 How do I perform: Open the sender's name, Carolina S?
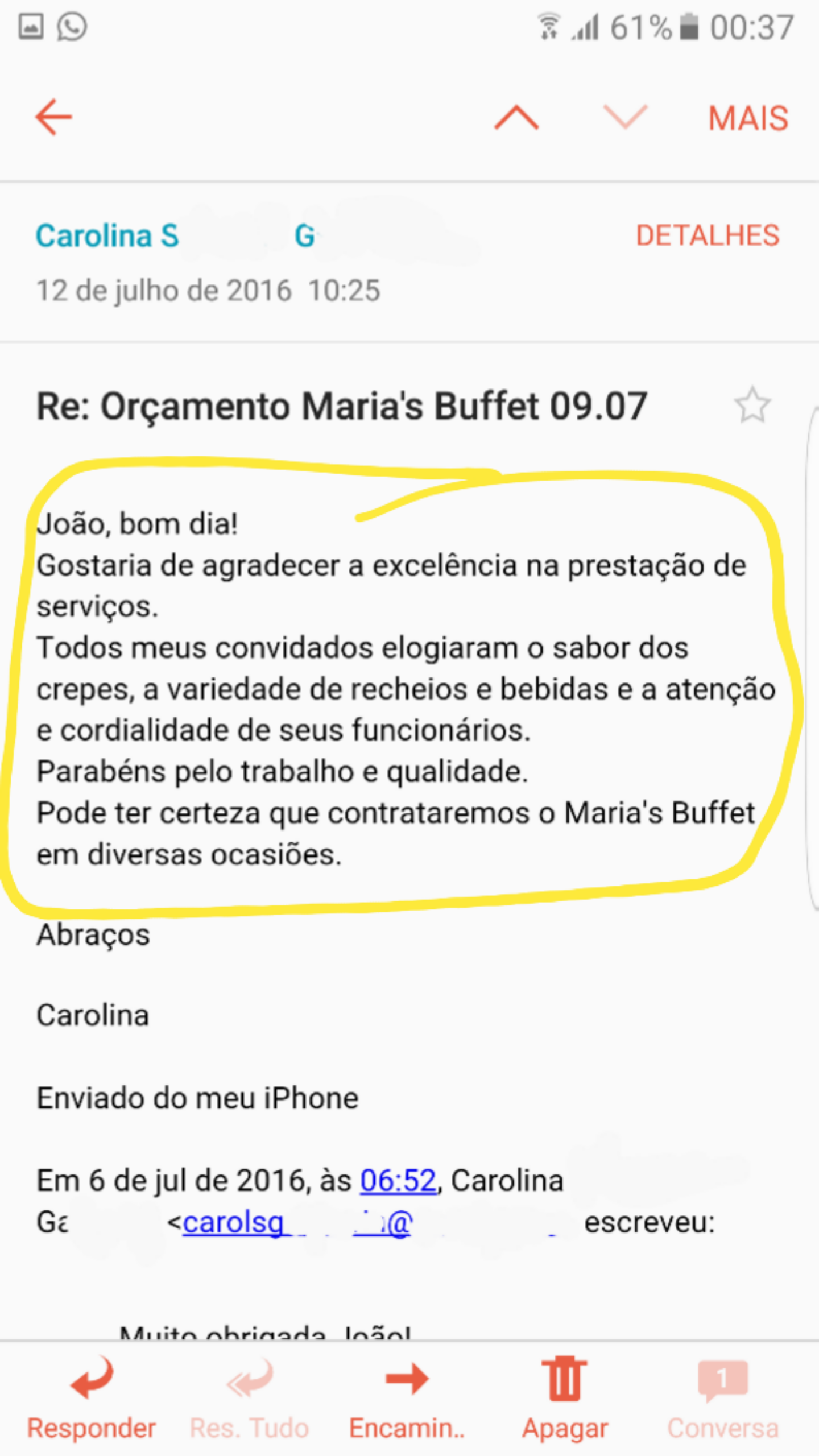tap(107, 235)
